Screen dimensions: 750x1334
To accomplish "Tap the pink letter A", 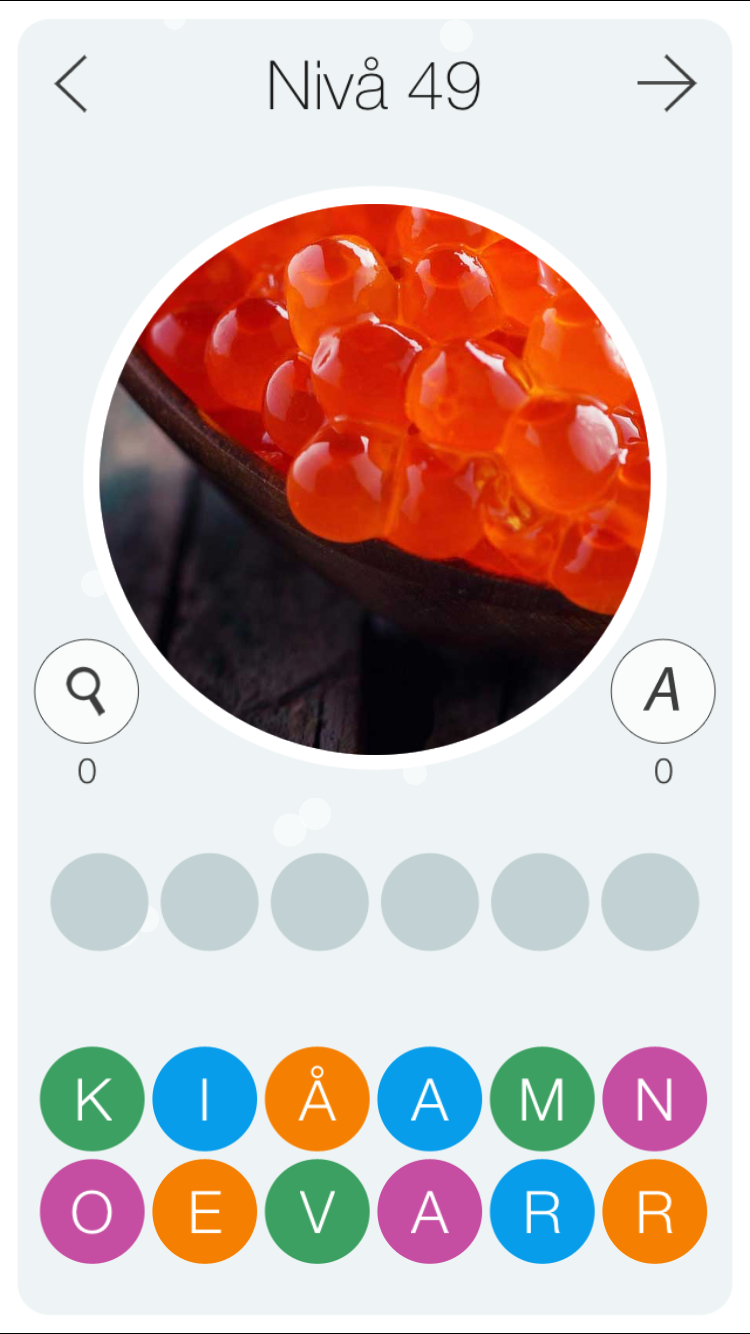I will 430,1212.
